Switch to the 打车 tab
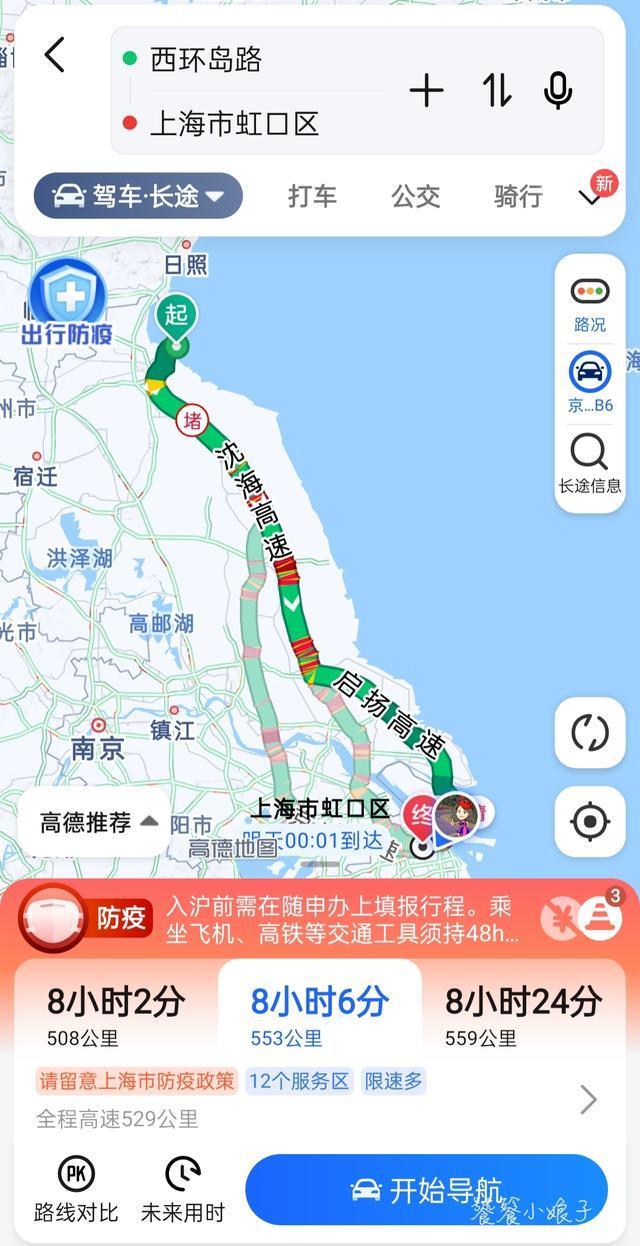Screen dimensions: 640x1246 [x=312, y=196]
